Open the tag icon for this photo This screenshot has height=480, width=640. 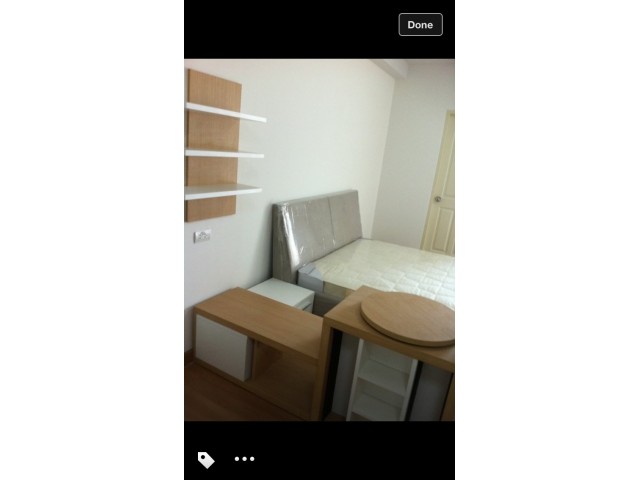pos(206,459)
